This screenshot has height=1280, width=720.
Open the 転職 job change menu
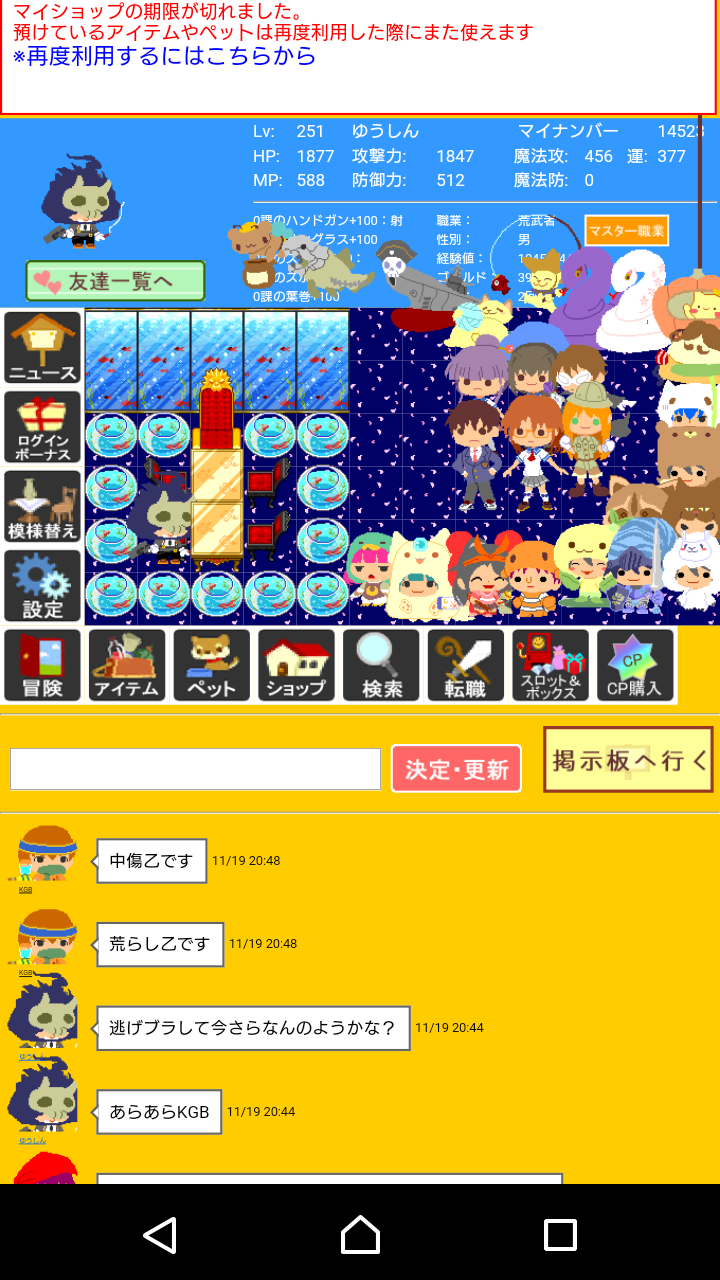pyautogui.click(x=465, y=665)
